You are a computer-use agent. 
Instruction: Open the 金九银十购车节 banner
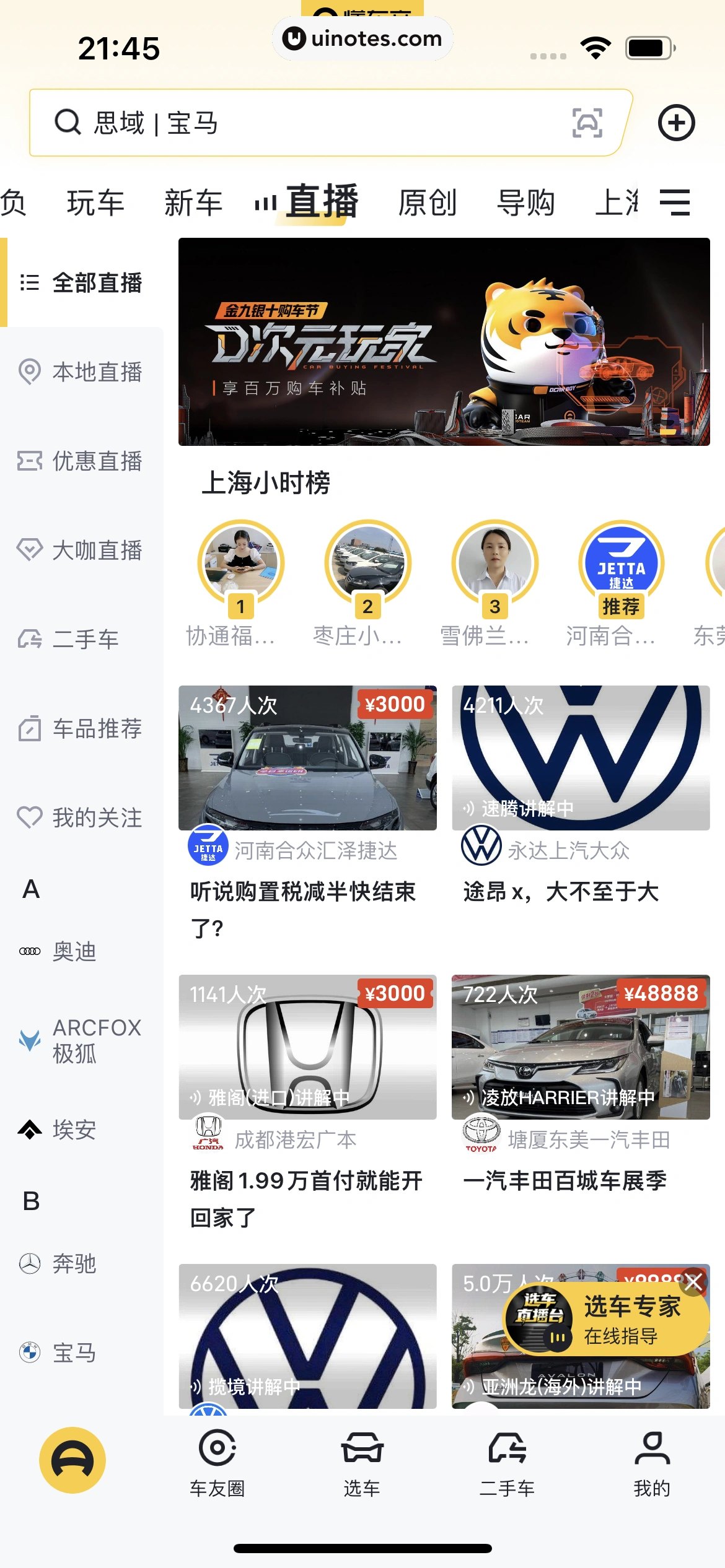point(444,342)
